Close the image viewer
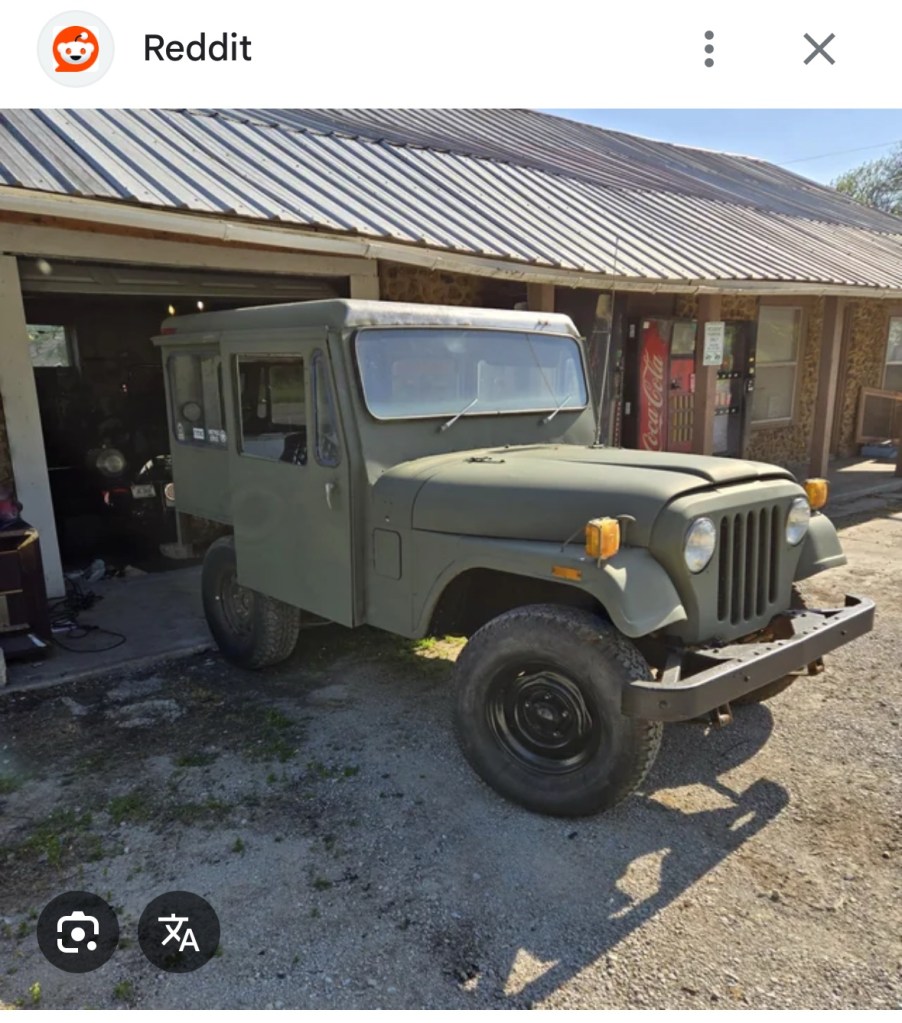 click(x=819, y=48)
